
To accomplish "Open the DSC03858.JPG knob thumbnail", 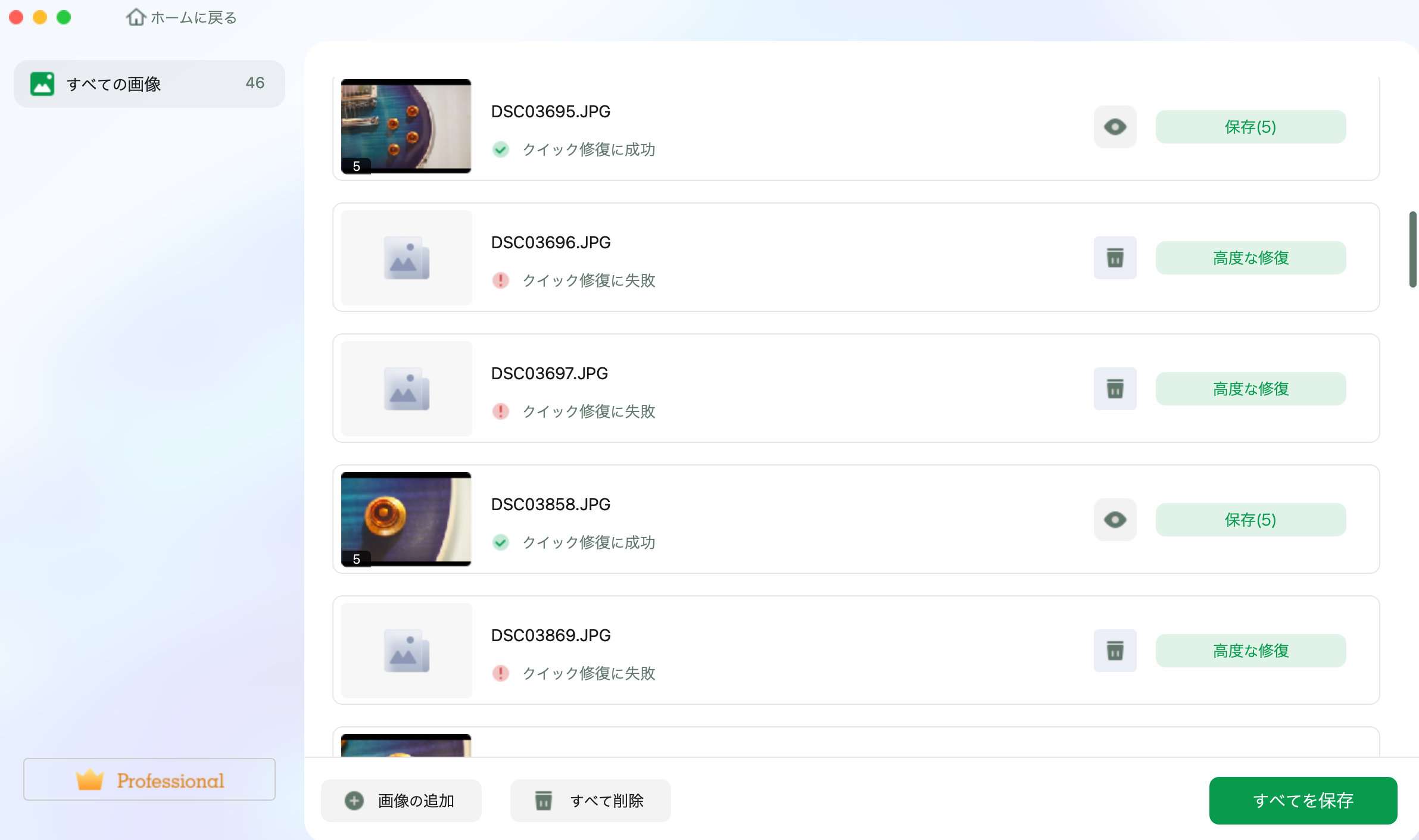I will [406, 519].
